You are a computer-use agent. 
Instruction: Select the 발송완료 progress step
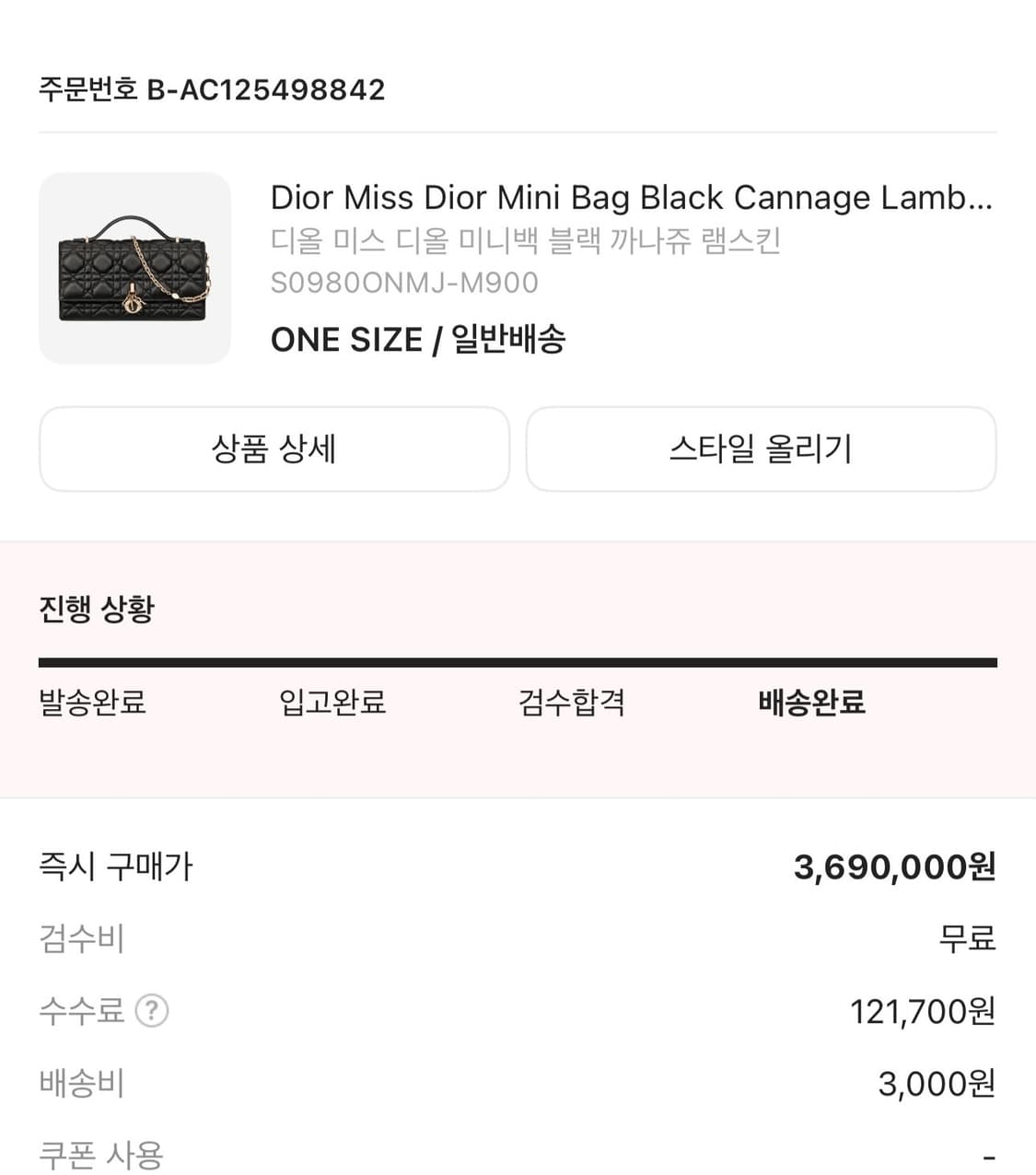91,703
